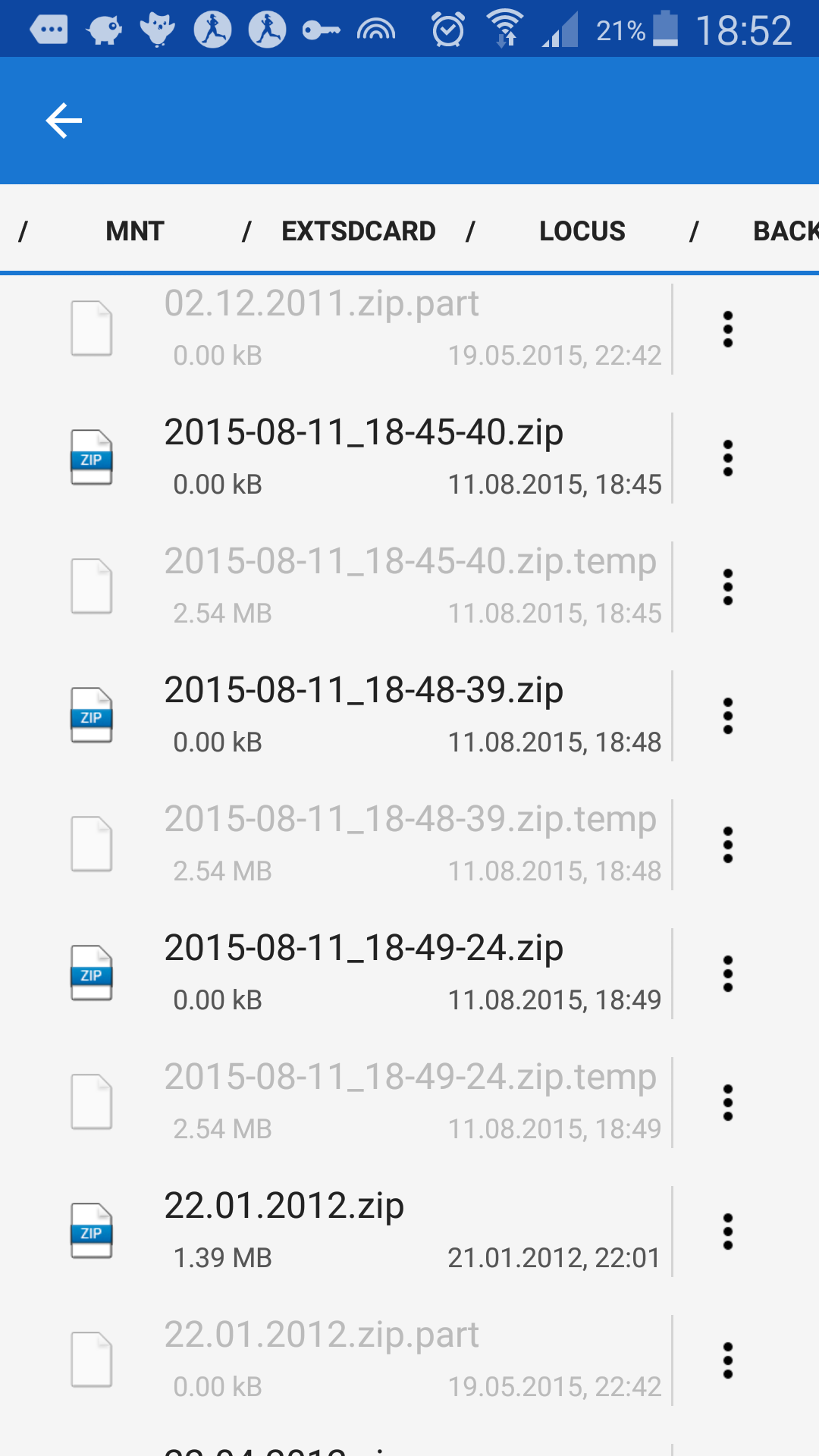Show more options for 2015-08-11_18-49-24.zip

728,974
